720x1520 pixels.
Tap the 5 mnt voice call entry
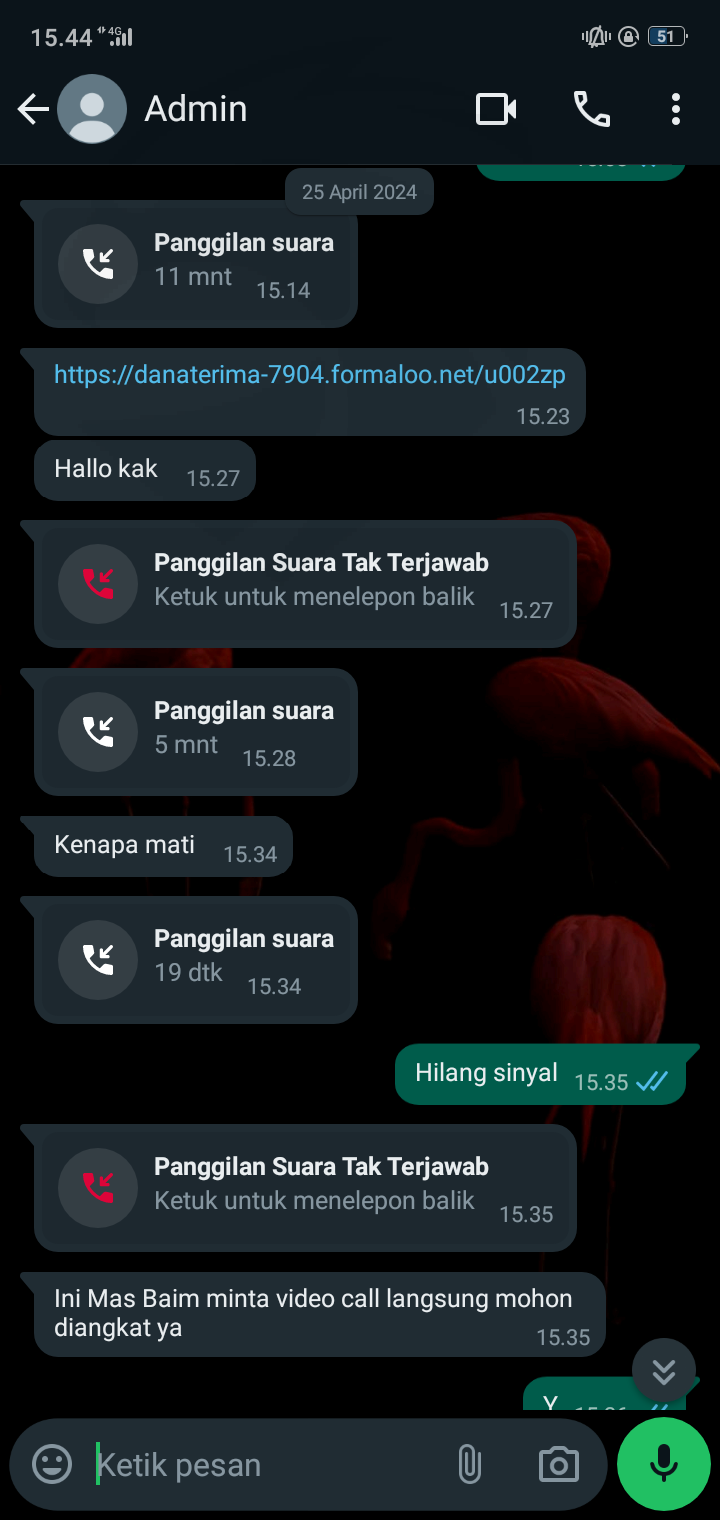[x=196, y=731]
